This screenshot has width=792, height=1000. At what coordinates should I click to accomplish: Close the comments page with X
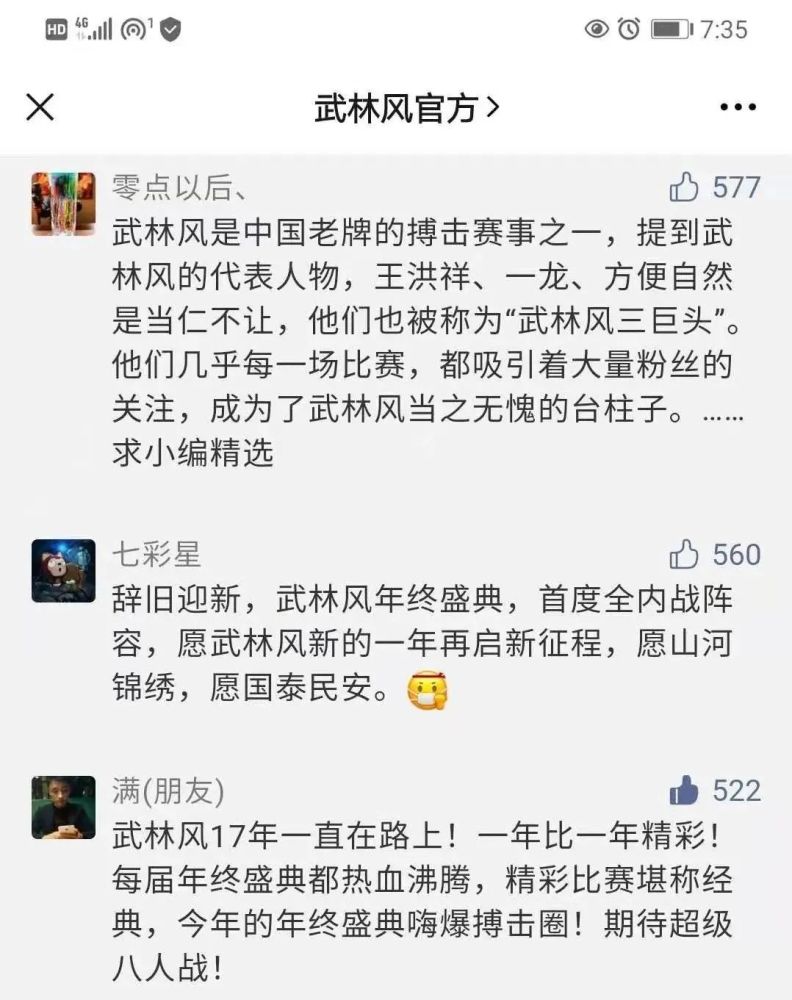click(39, 106)
